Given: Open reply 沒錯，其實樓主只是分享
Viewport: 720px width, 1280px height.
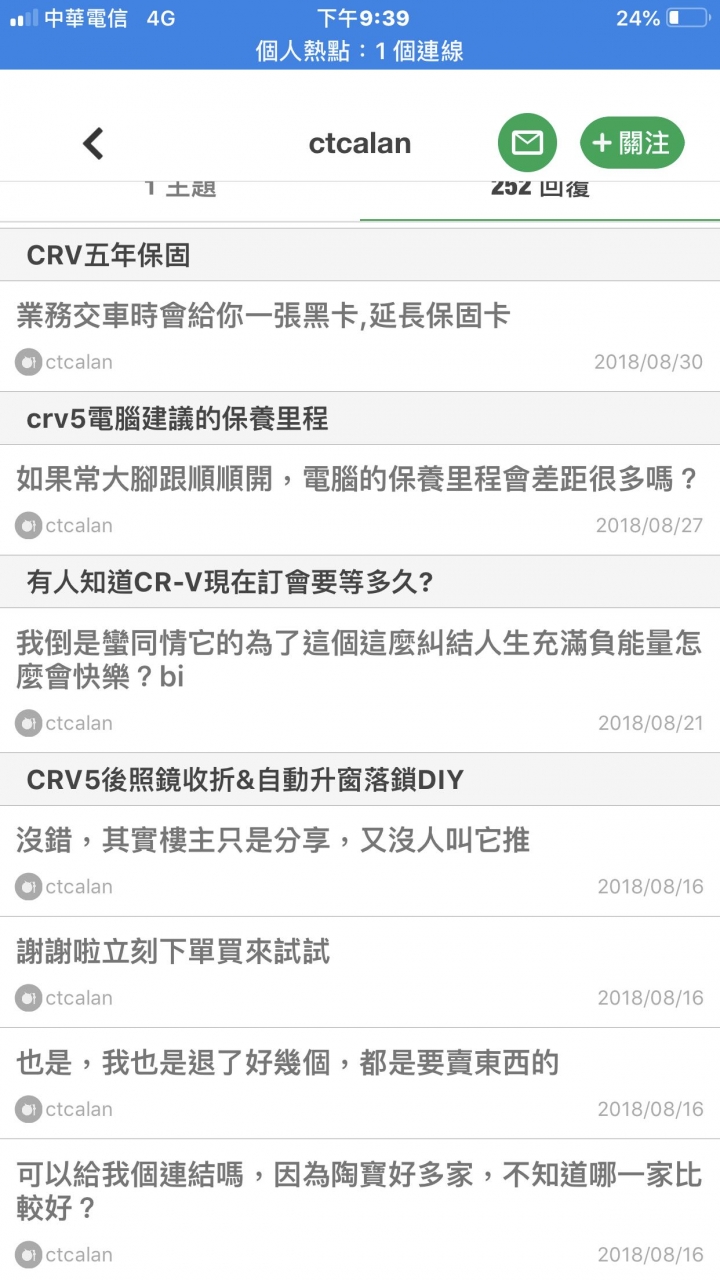Looking at the screenshot, I should click(x=360, y=861).
